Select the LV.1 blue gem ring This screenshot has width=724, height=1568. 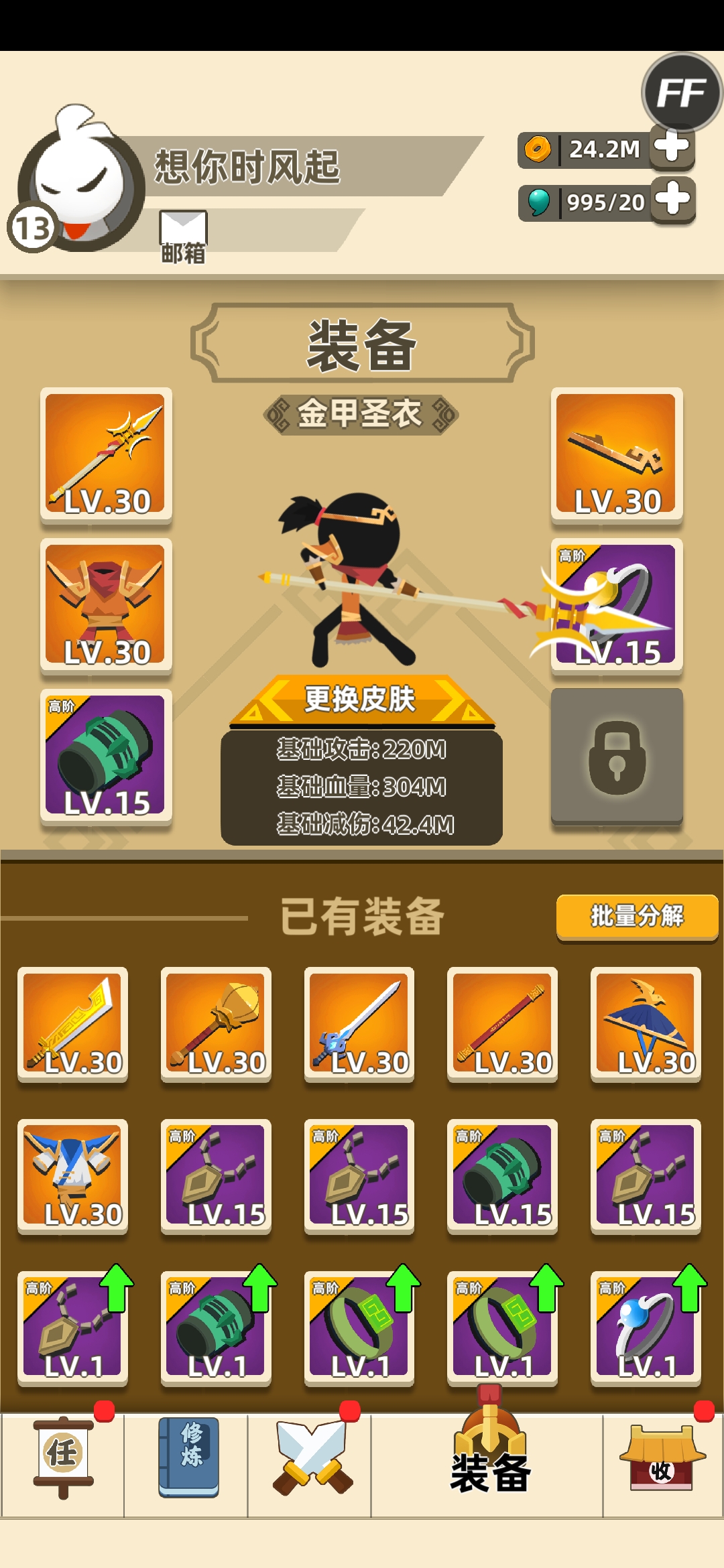click(x=646, y=1328)
